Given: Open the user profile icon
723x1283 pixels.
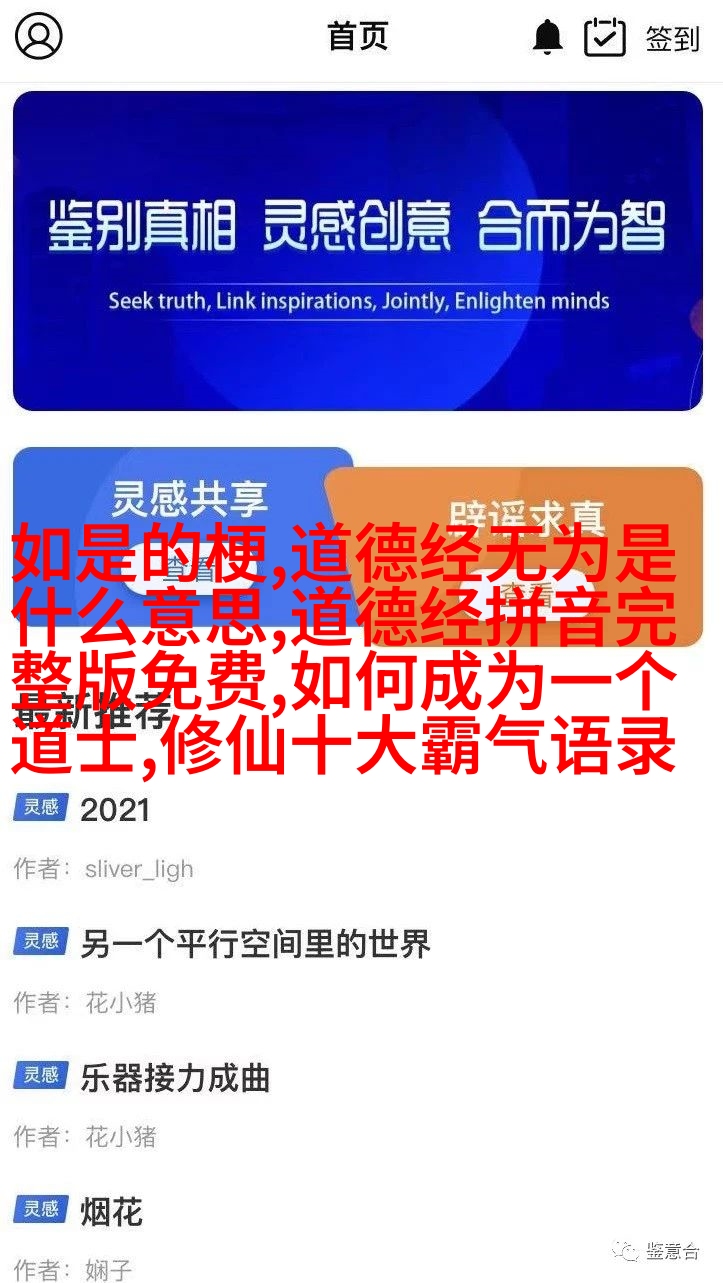Looking at the screenshot, I should (x=39, y=38).
